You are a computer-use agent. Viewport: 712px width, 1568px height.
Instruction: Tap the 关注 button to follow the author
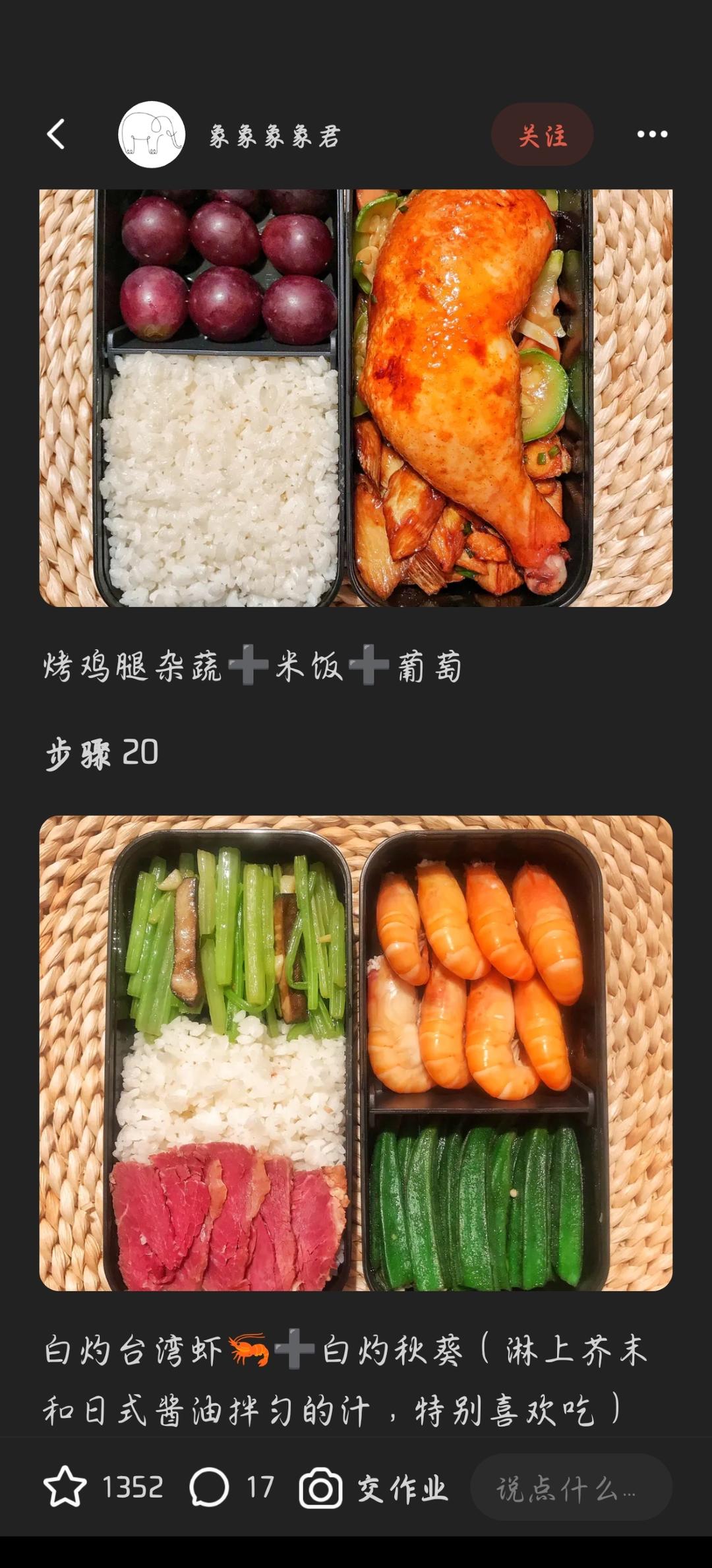[x=542, y=135]
